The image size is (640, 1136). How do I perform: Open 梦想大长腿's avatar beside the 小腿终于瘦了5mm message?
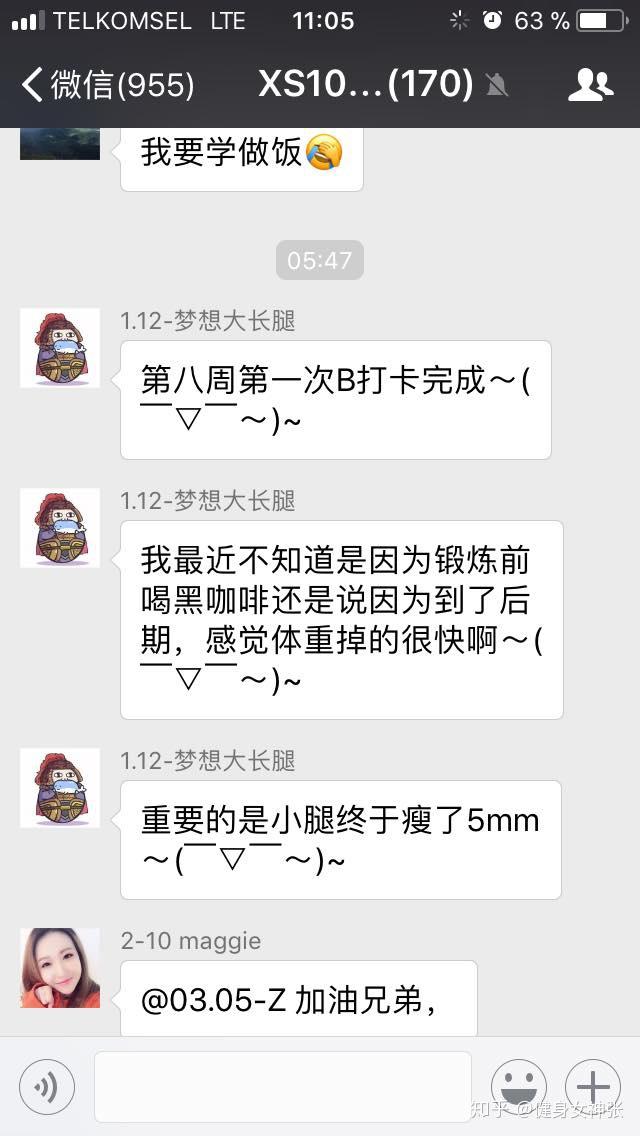pos(60,788)
